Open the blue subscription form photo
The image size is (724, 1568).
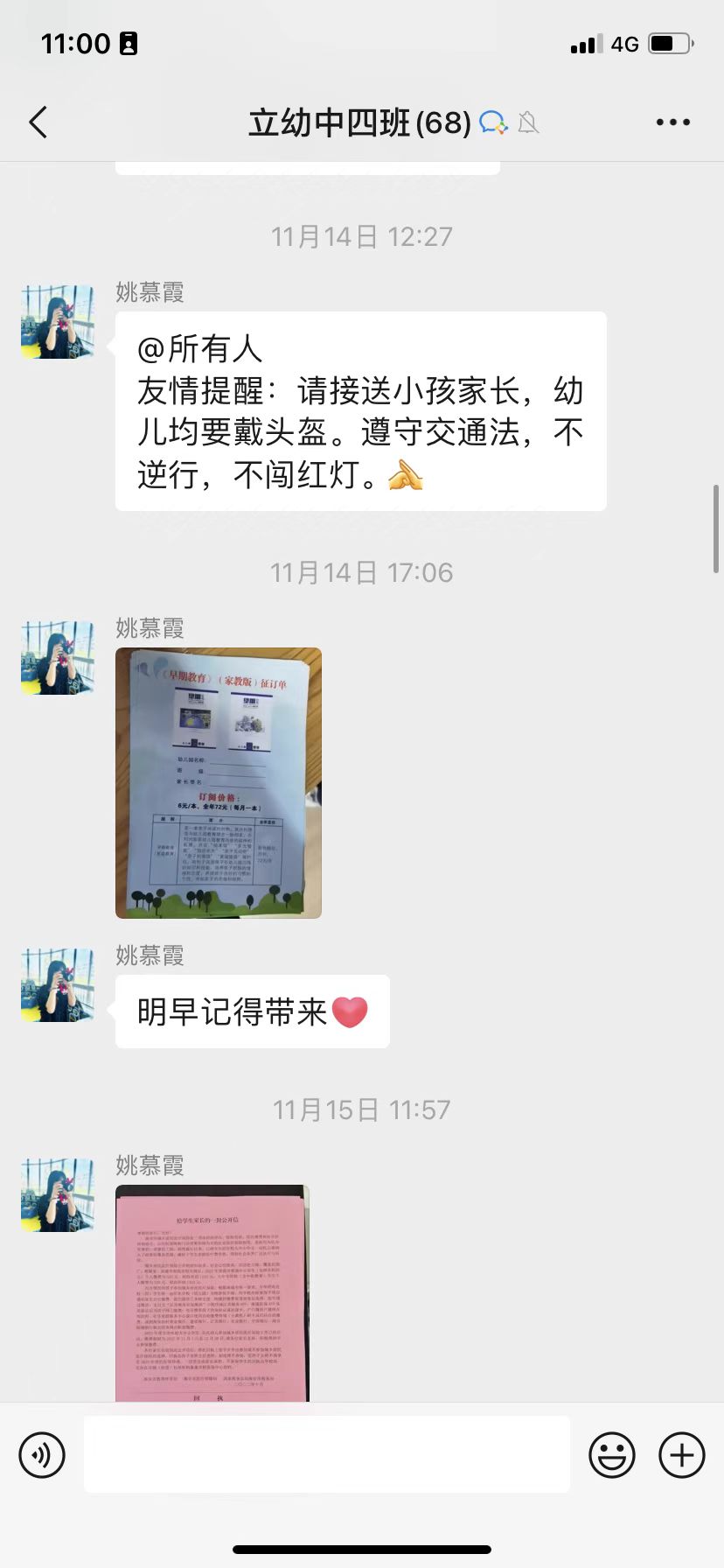click(219, 783)
